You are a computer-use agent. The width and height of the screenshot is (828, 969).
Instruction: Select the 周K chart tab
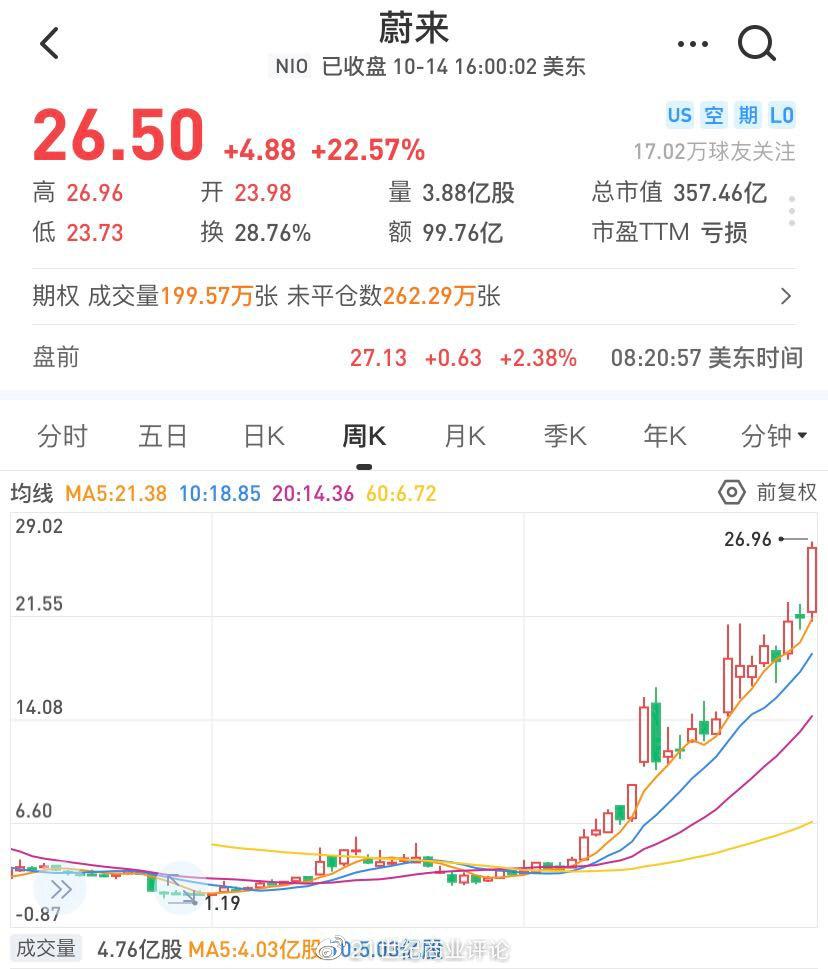[x=364, y=436]
